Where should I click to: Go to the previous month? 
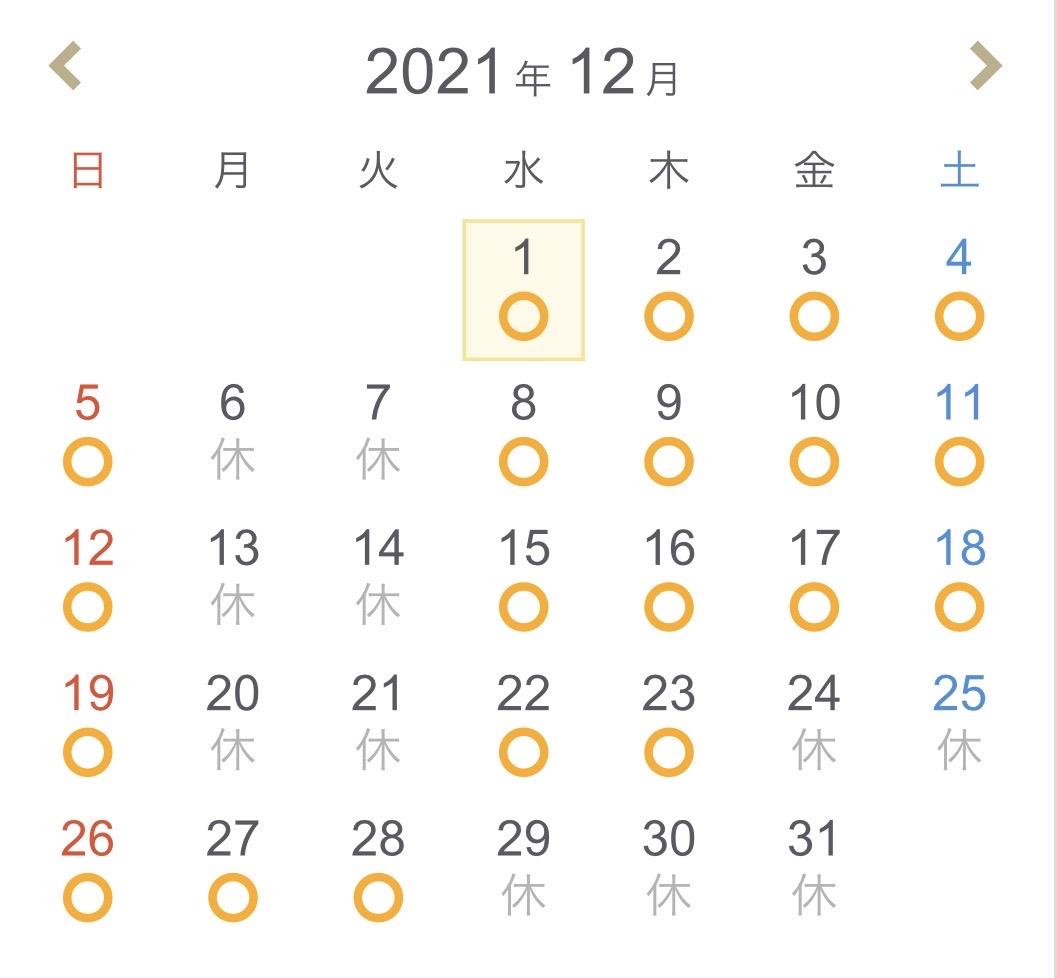(66, 68)
